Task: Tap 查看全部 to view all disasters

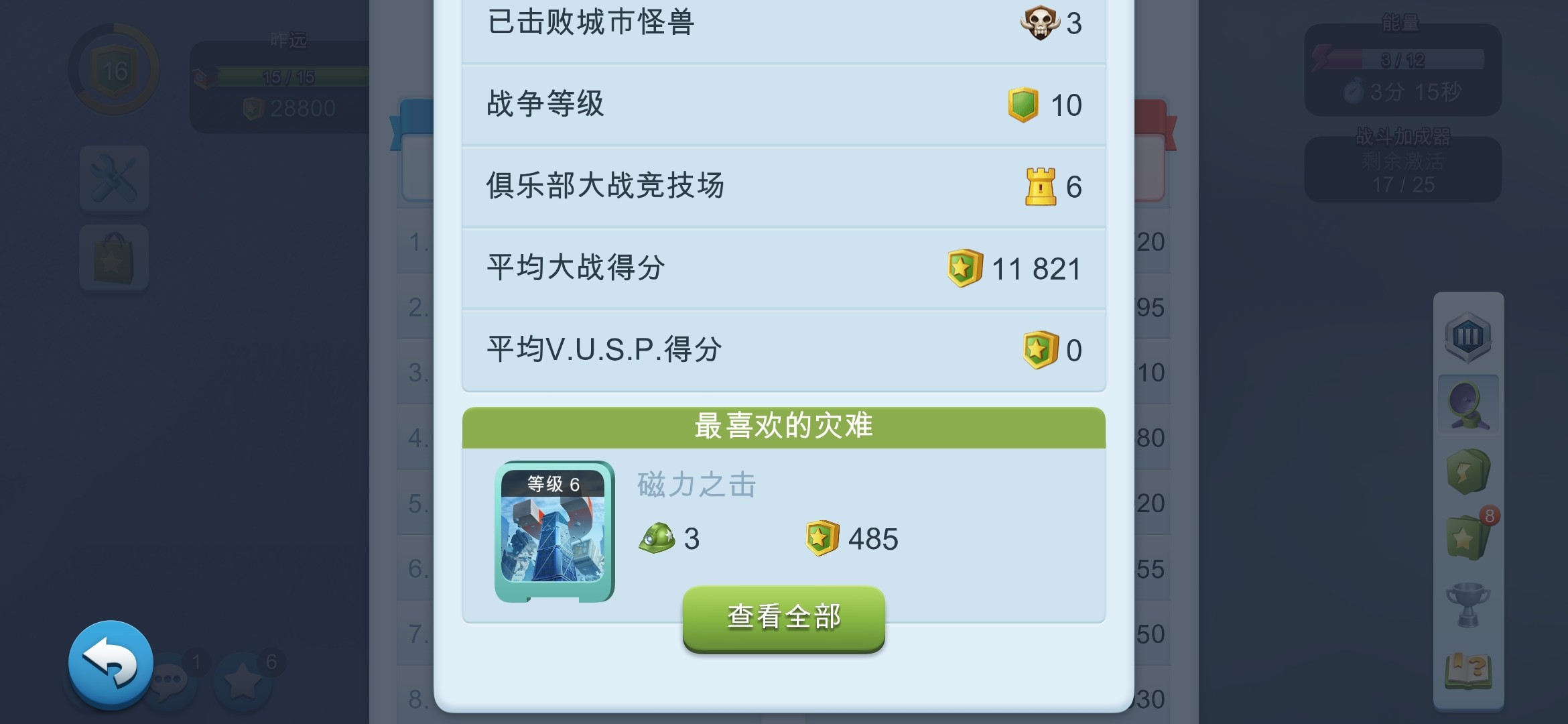Action: [783, 617]
